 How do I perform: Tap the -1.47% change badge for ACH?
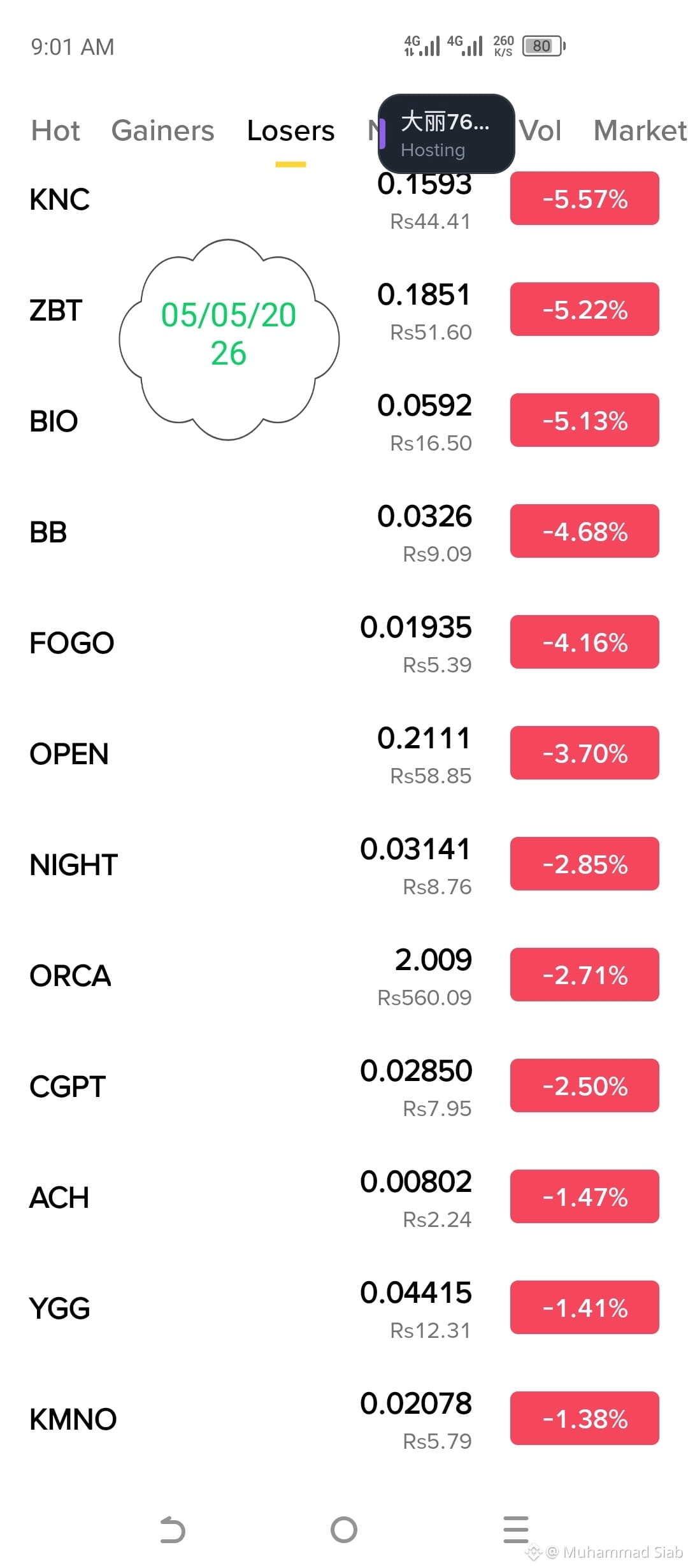click(584, 1196)
